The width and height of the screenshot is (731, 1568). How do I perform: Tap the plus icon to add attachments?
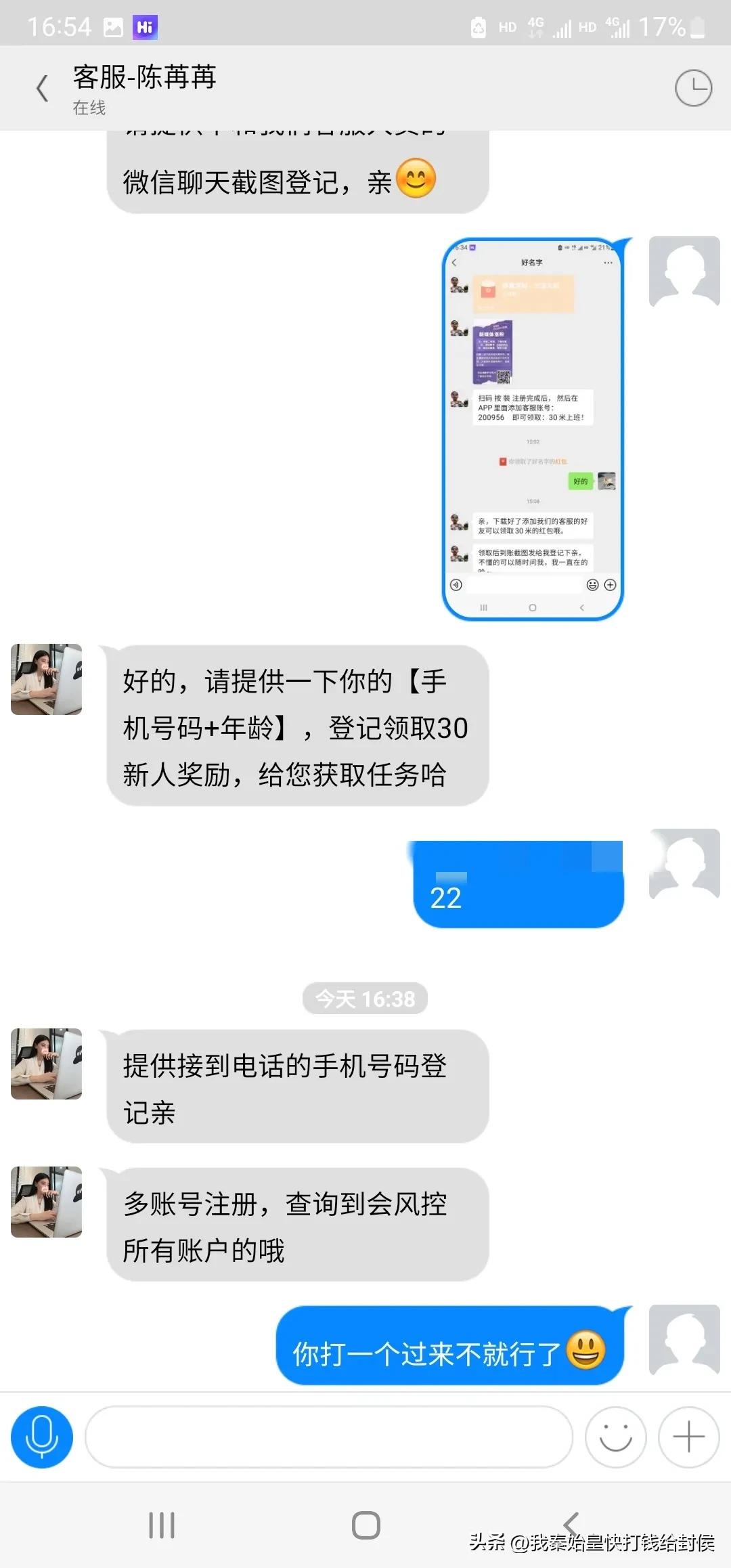pyautogui.click(x=688, y=1438)
